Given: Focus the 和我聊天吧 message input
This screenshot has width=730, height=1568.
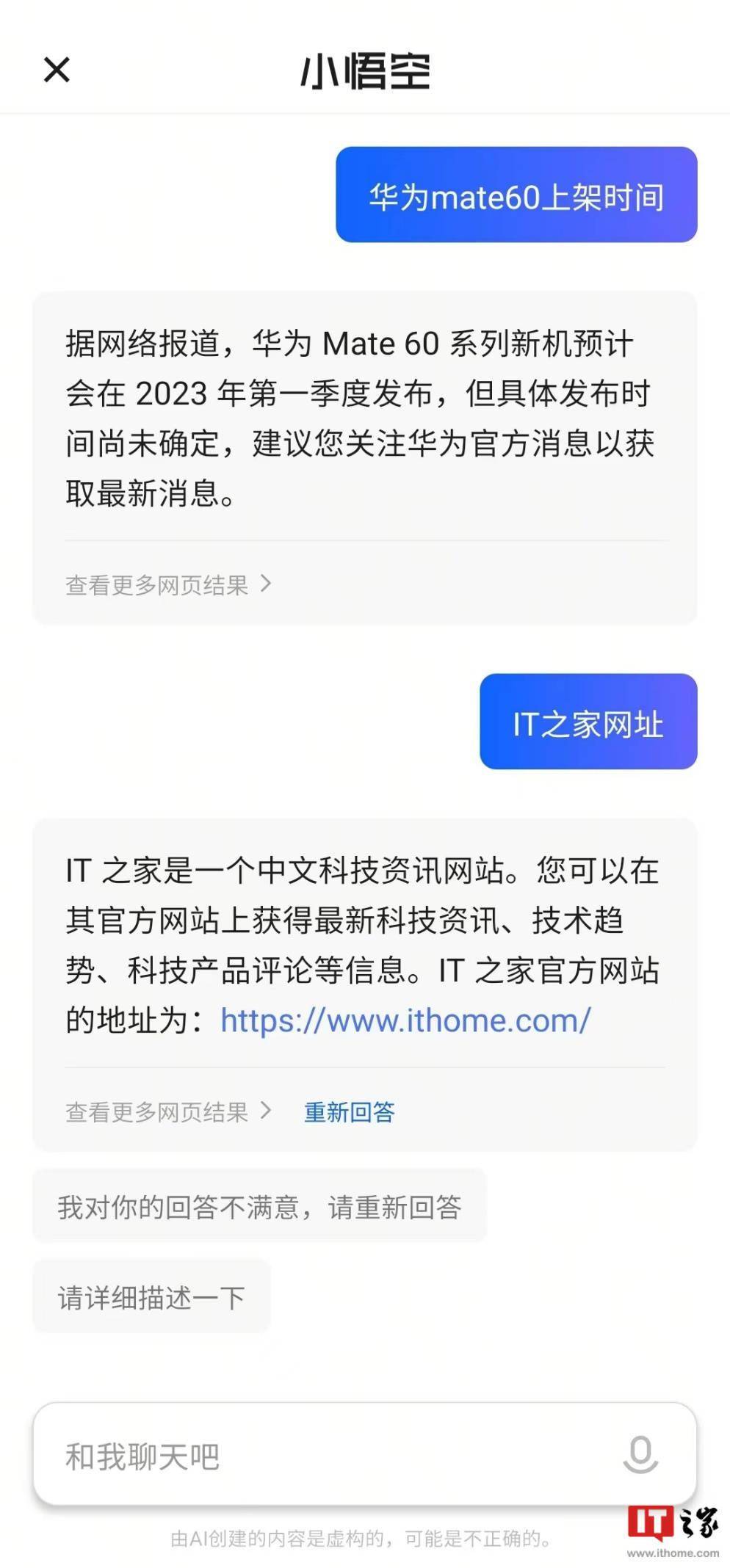Looking at the screenshot, I should tap(323, 1456).
